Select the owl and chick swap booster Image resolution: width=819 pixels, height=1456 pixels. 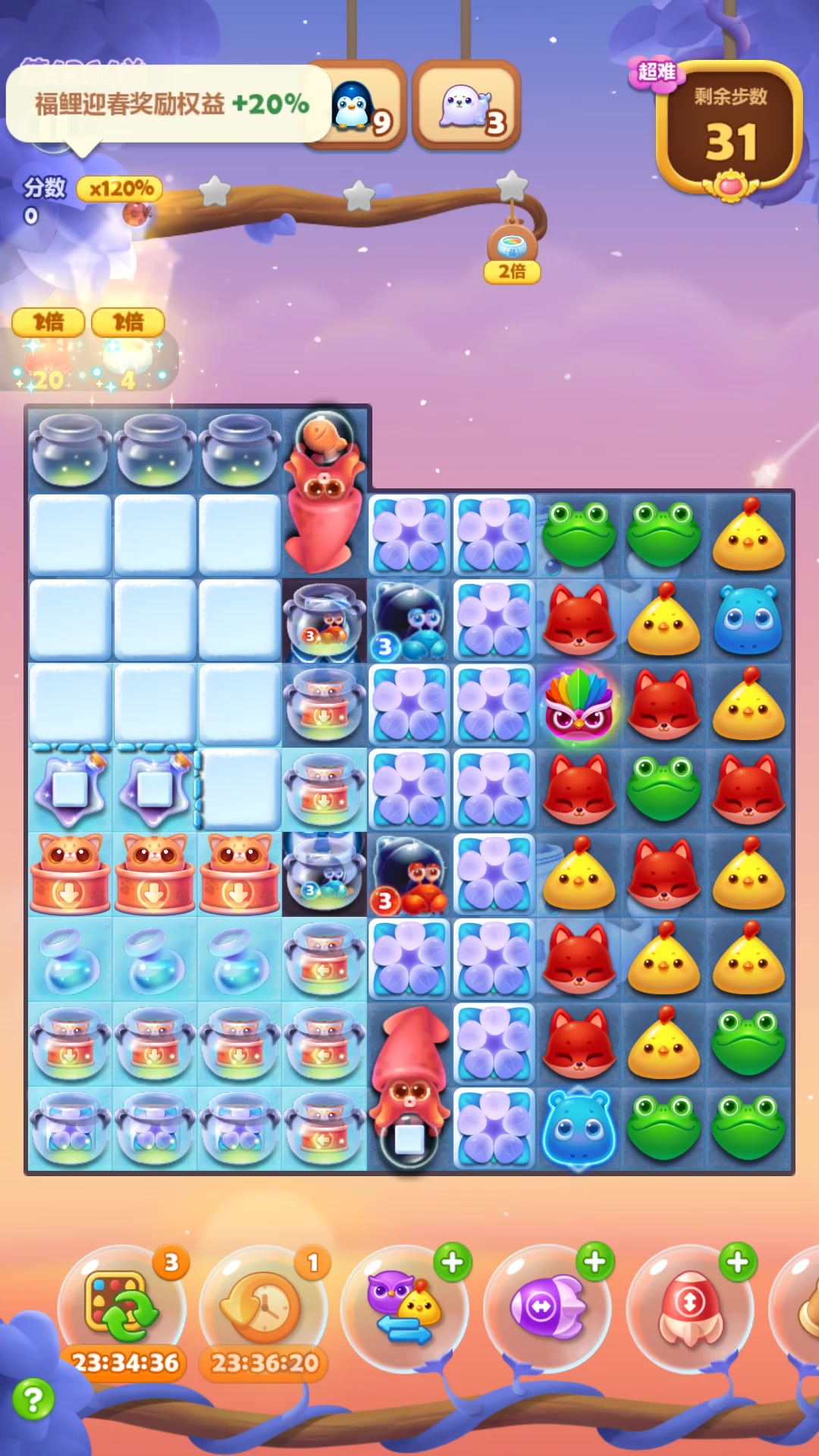point(406,1308)
